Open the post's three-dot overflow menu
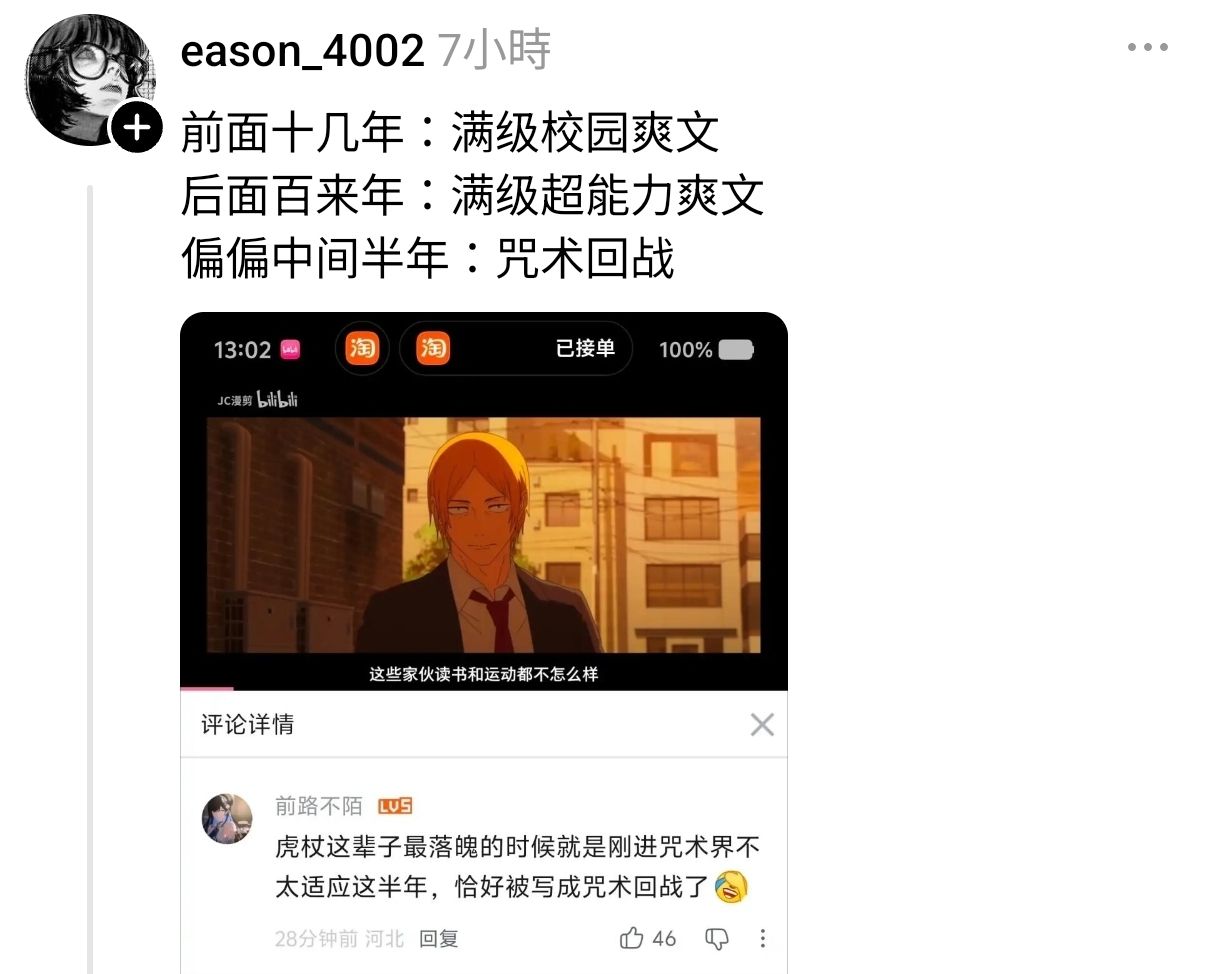Viewport: 1220px width, 974px height. click(1147, 47)
